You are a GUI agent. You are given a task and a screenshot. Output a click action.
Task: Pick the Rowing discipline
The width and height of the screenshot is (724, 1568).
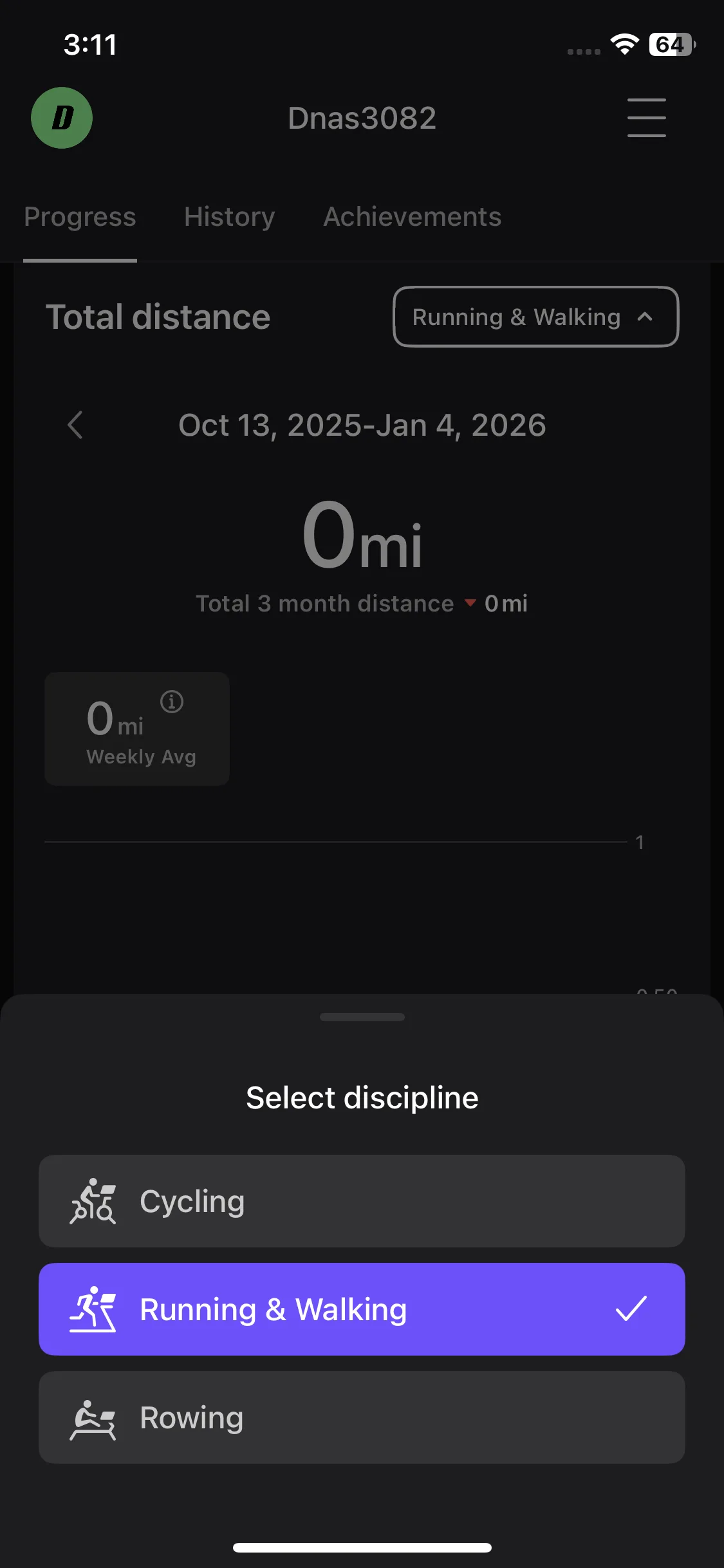[362, 1417]
